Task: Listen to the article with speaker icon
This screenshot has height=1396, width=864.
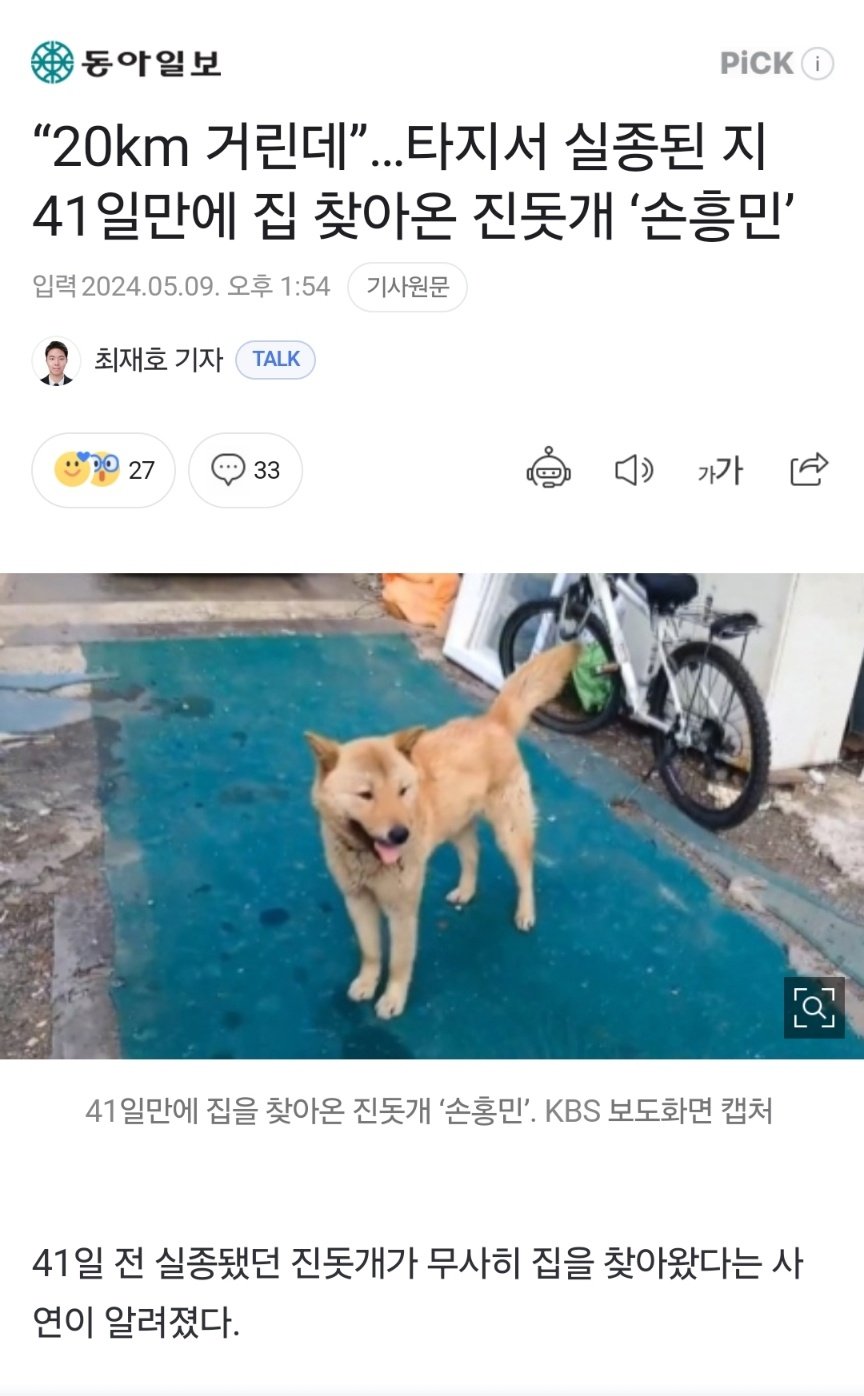Action: pos(633,469)
